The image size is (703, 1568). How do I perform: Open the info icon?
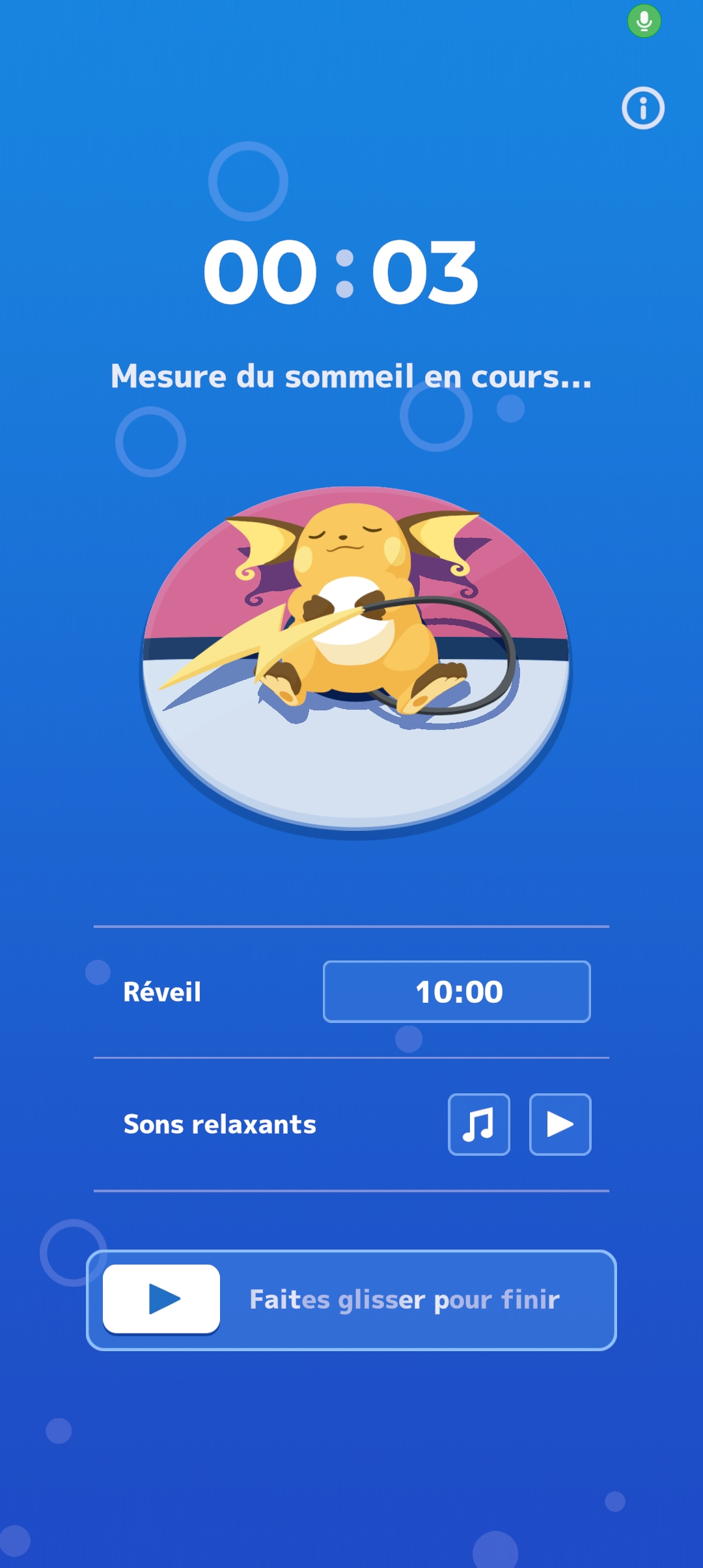[642, 108]
